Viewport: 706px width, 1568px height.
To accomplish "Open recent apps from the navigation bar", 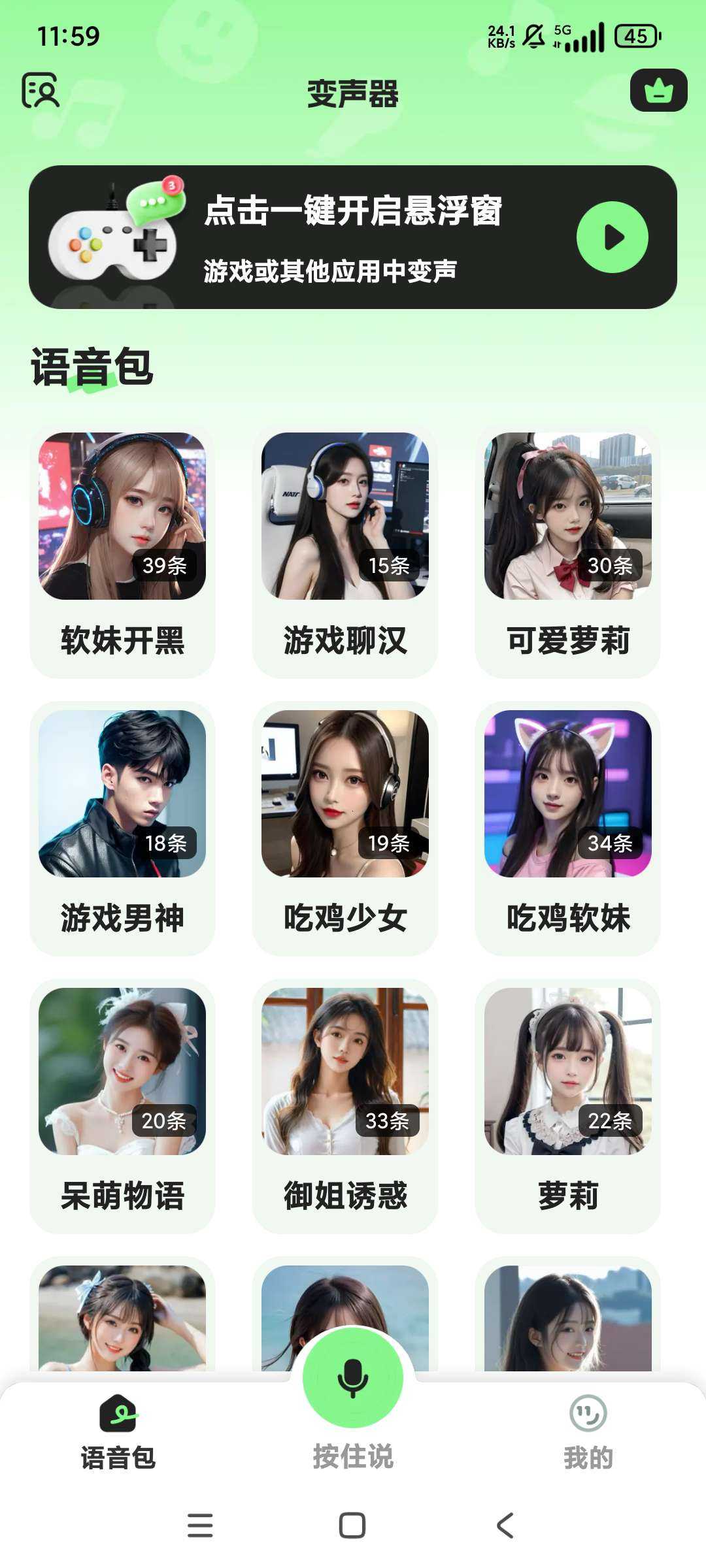I will [200, 1526].
